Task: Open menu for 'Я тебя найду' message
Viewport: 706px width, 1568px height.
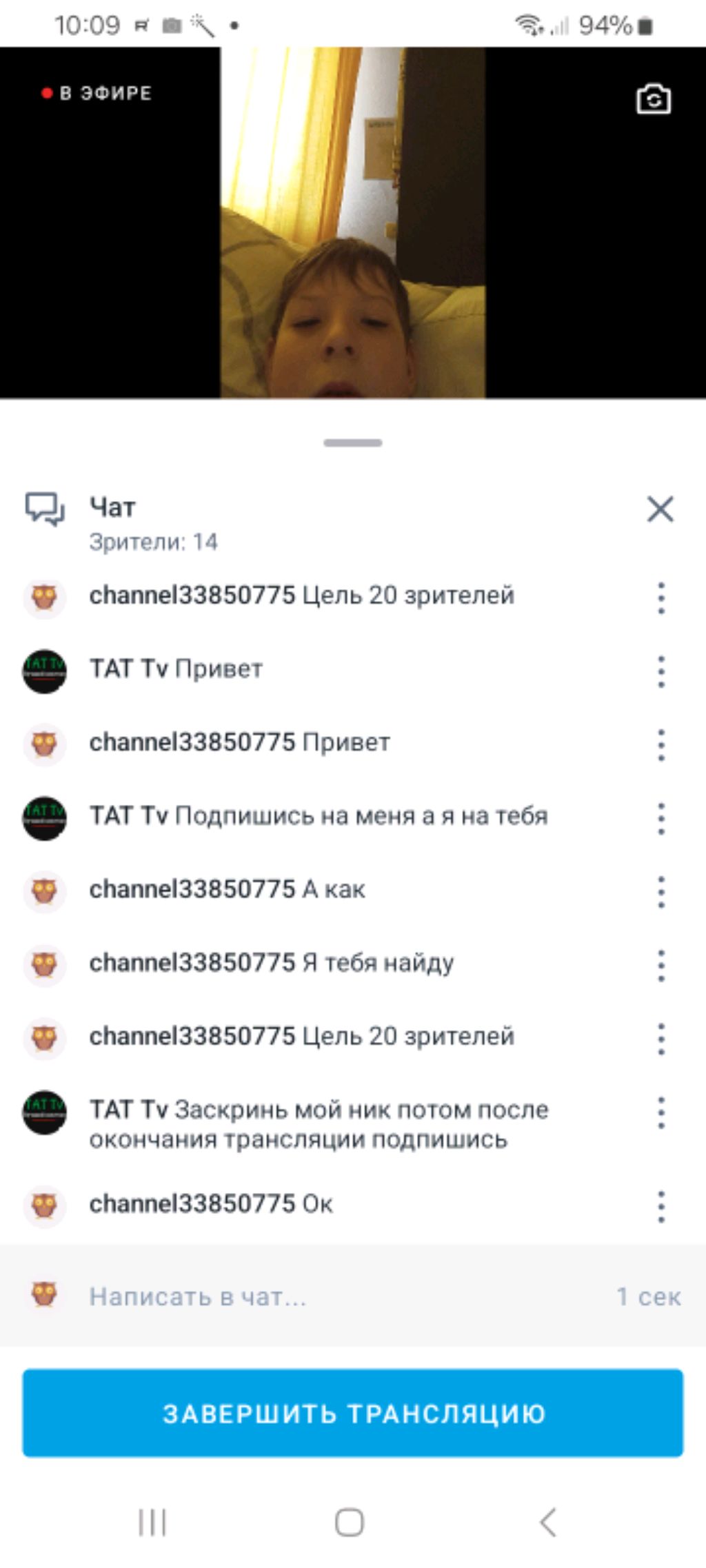Action: pos(660,965)
